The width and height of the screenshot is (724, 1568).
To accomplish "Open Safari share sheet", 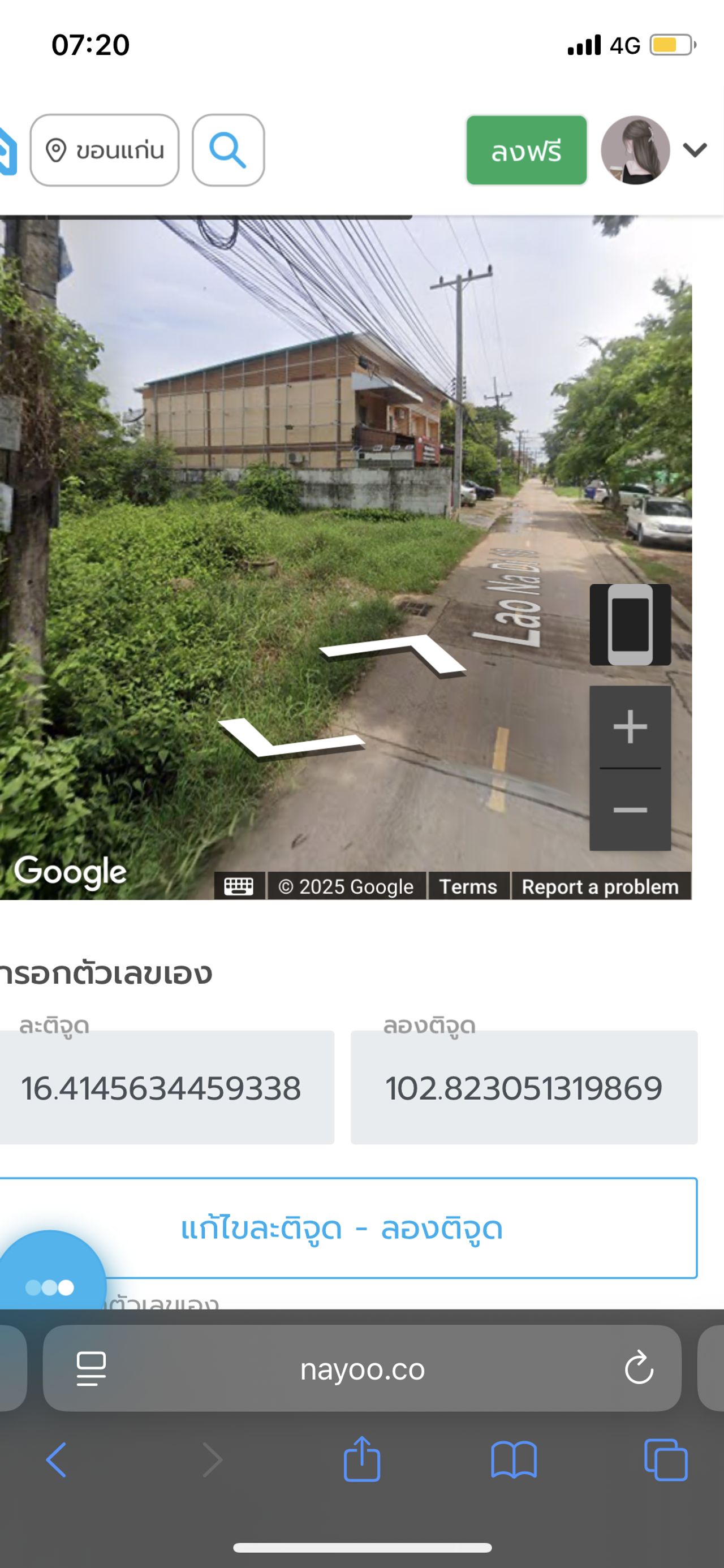I will (361, 1459).
